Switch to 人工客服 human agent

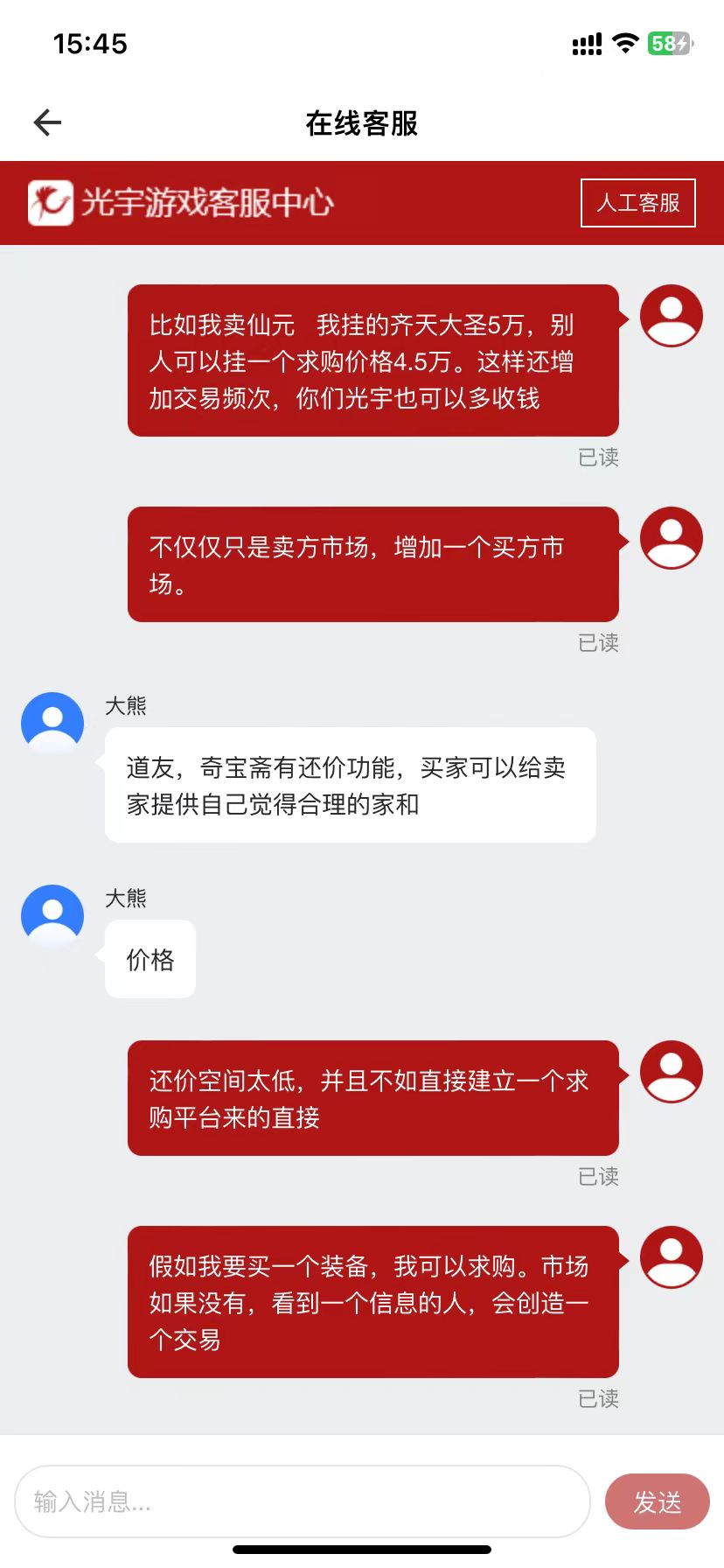coord(637,203)
